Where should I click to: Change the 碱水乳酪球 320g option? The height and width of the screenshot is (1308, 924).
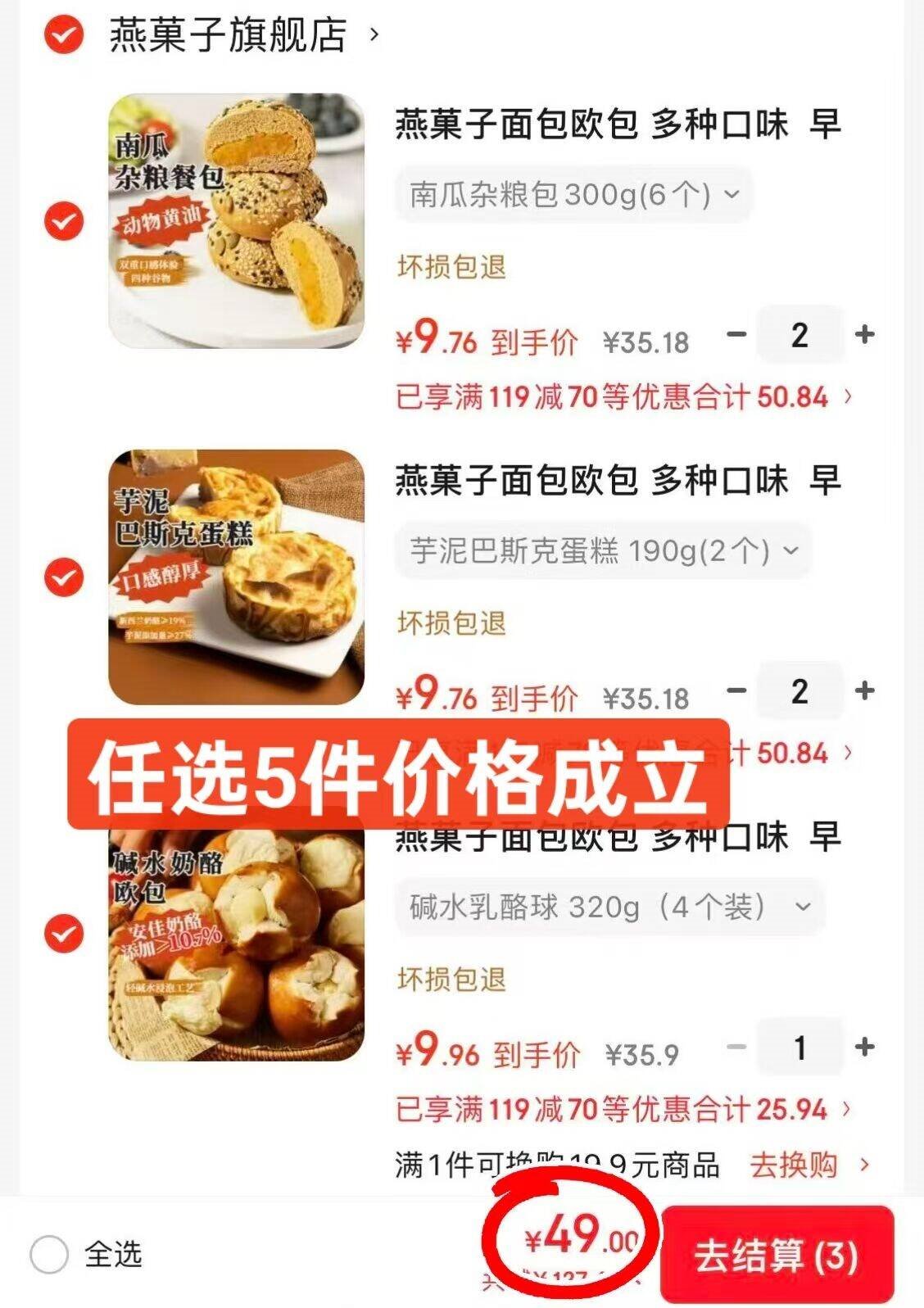point(609,907)
